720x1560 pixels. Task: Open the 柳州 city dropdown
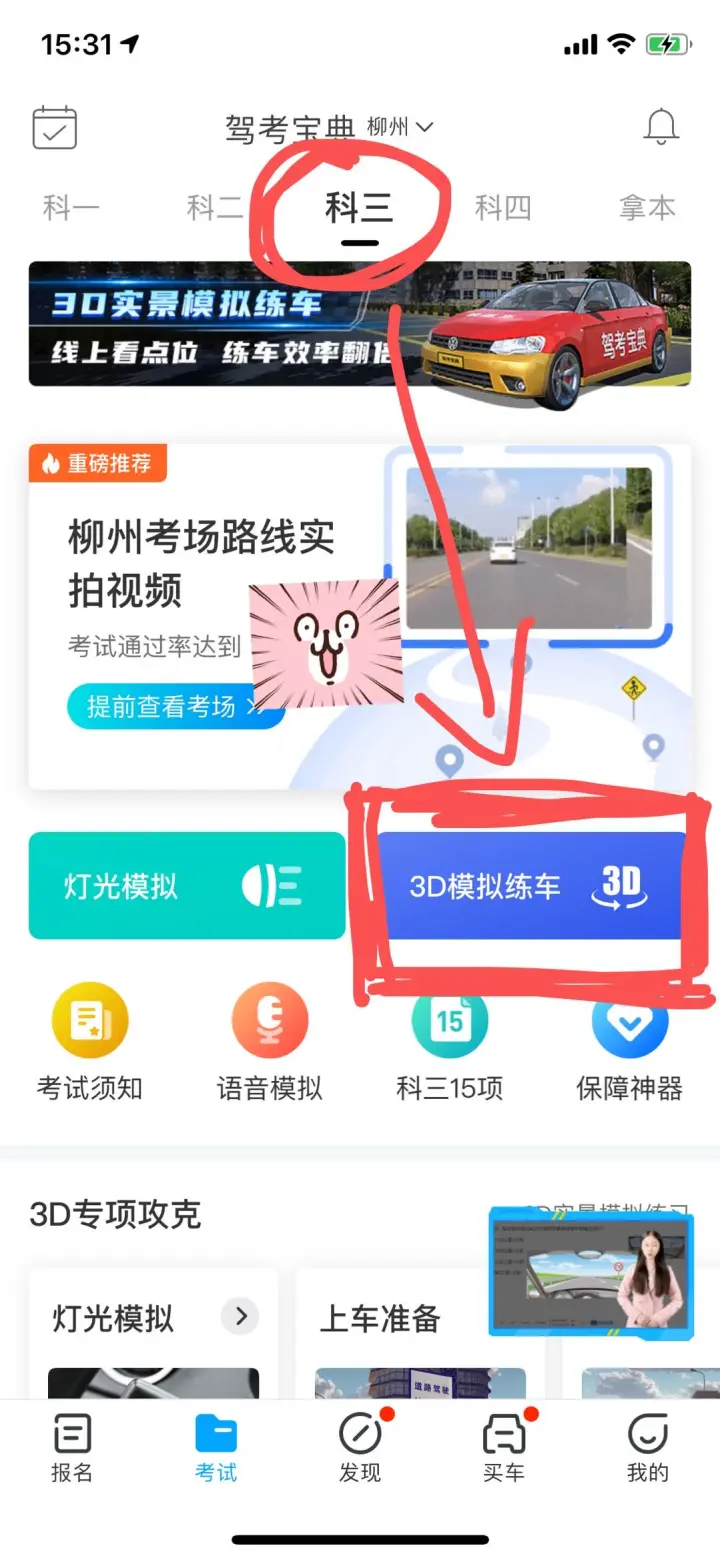[x=399, y=128]
